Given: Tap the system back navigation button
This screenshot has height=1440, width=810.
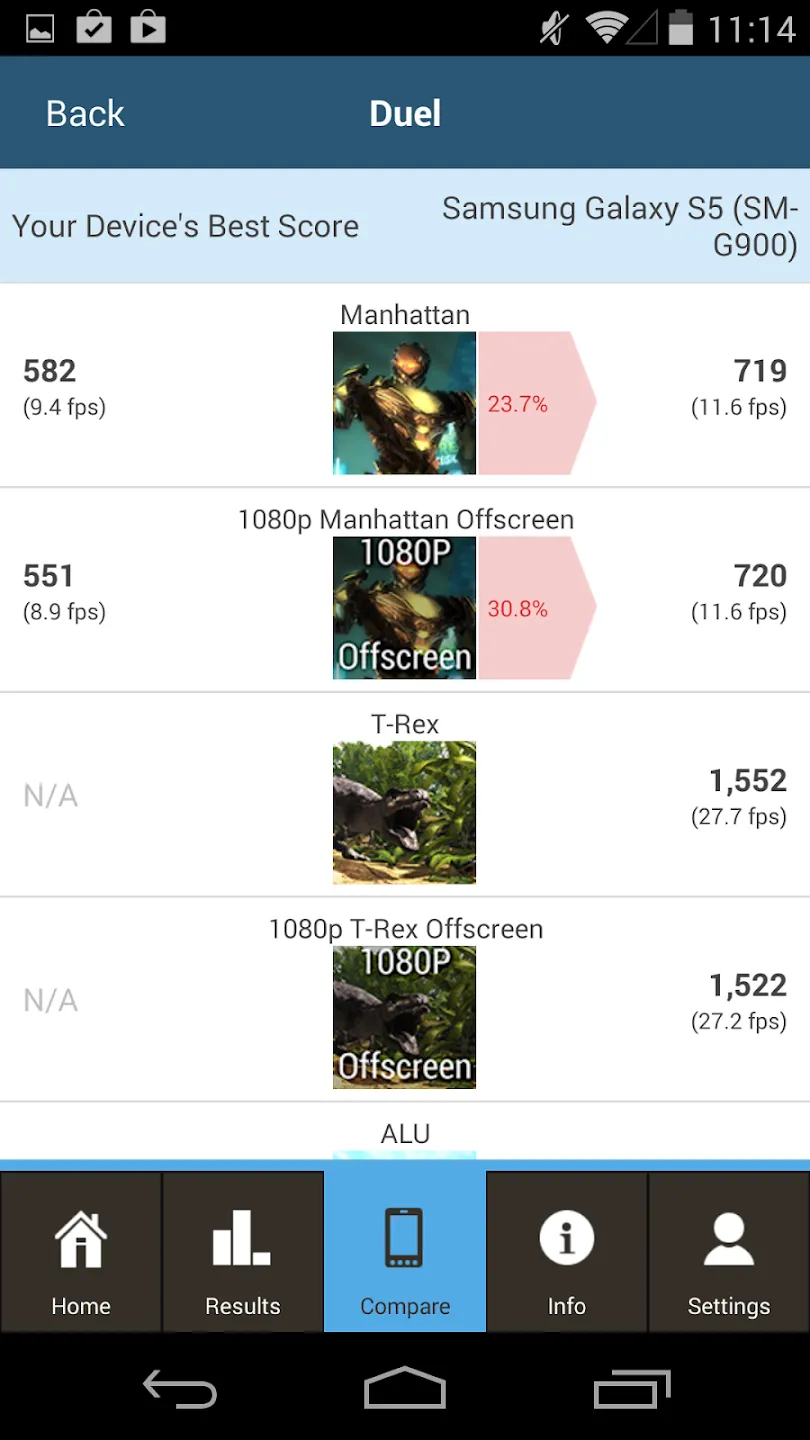Looking at the screenshot, I should click(x=180, y=1389).
